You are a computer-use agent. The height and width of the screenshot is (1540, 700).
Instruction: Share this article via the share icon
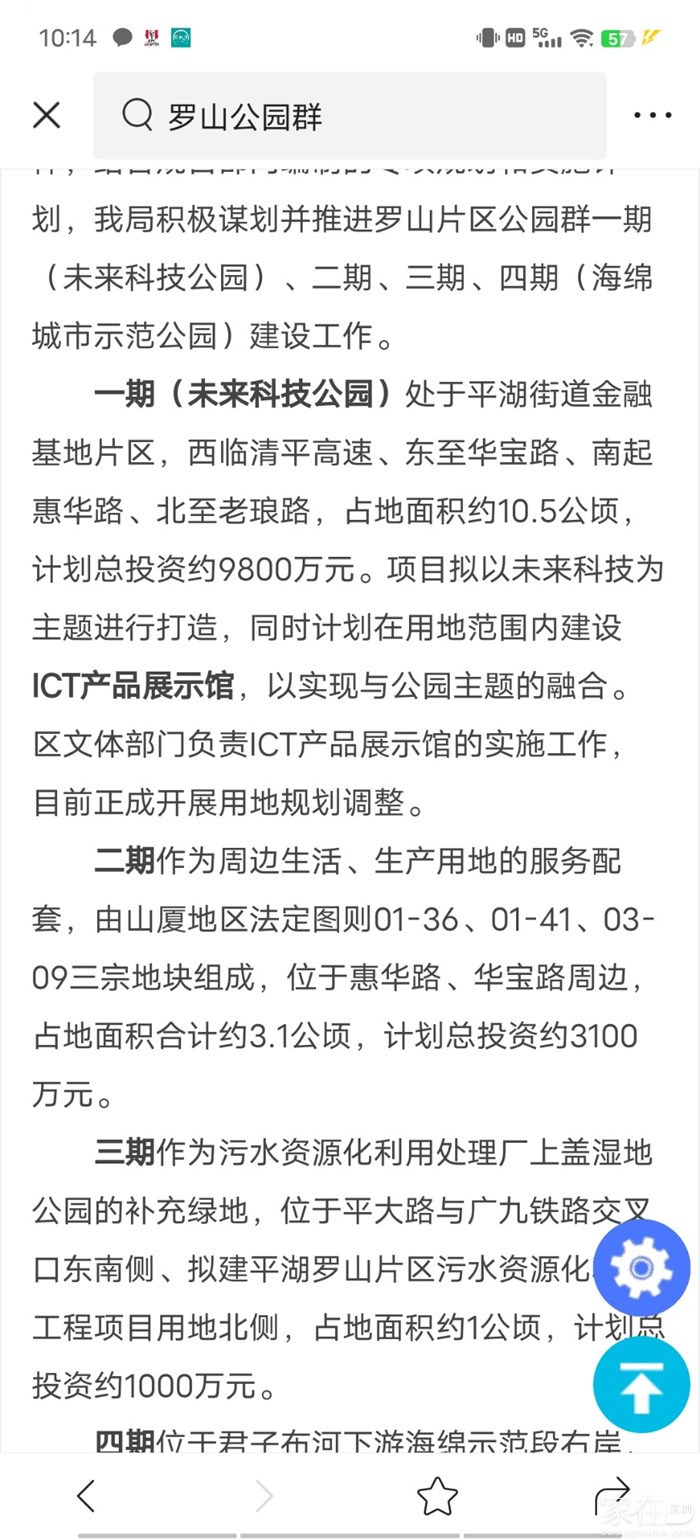pos(611,1496)
